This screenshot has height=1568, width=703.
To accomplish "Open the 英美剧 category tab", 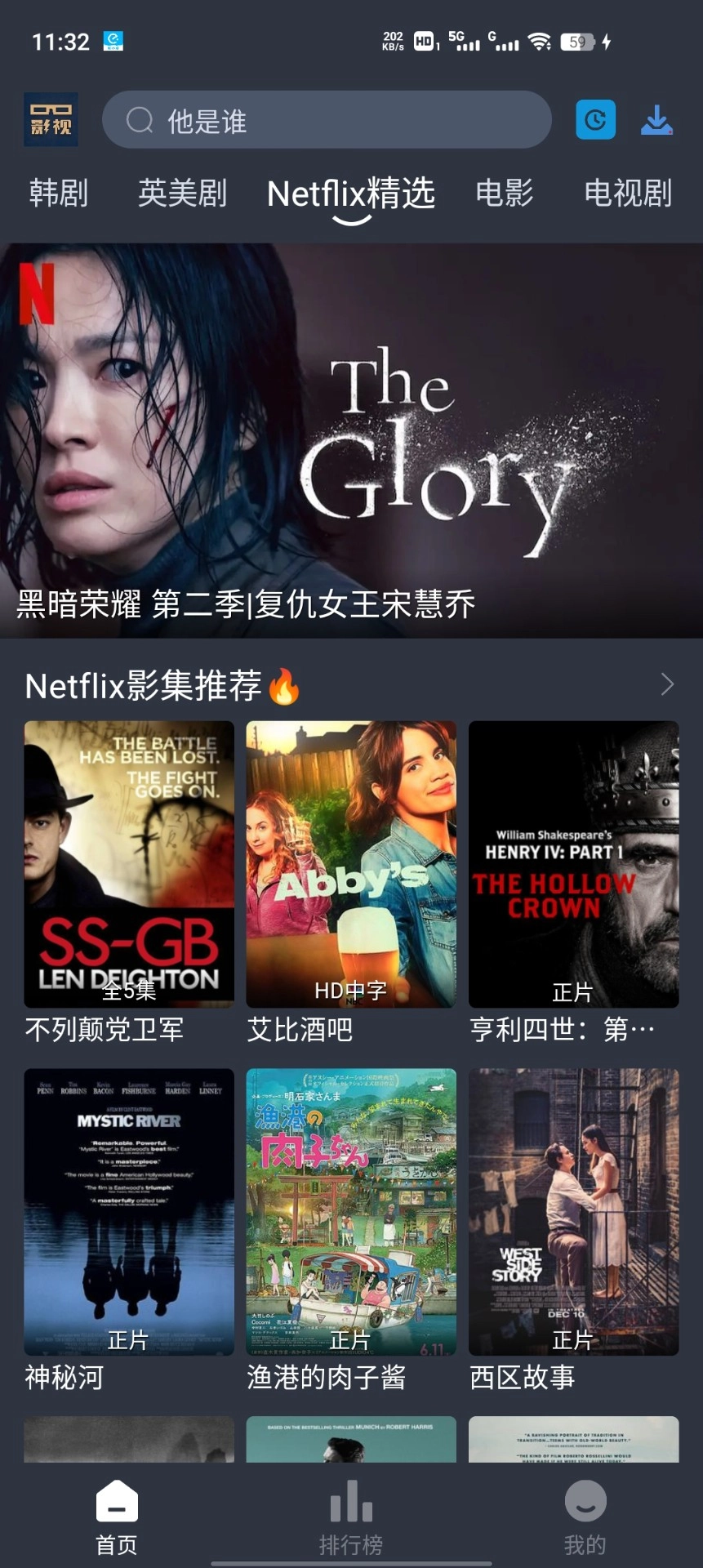I will 181,194.
